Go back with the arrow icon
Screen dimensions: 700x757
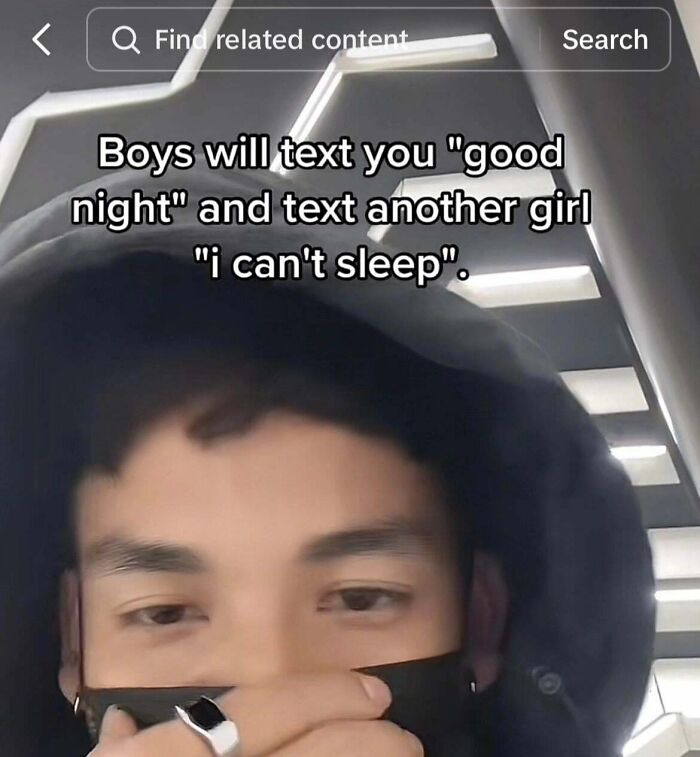tap(42, 40)
